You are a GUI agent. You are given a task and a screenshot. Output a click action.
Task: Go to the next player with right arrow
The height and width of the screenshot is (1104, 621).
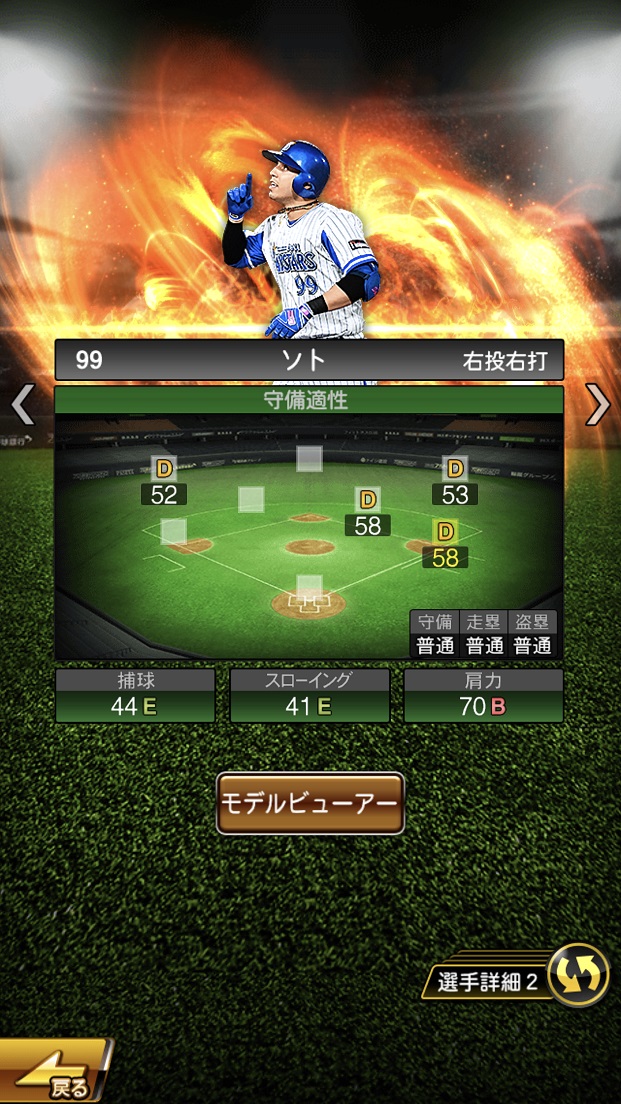click(x=597, y=405)
